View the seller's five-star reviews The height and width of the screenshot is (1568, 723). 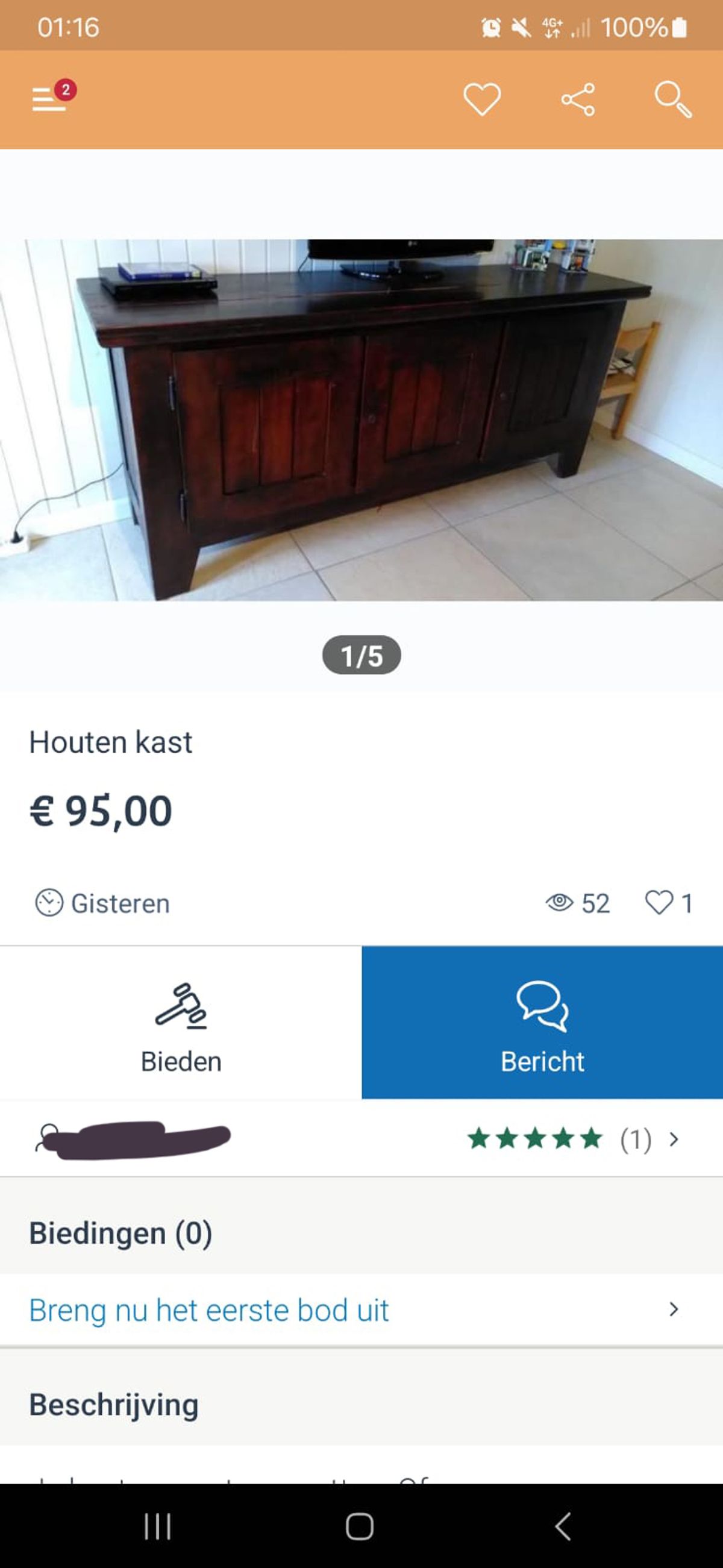click(572, 1139)
